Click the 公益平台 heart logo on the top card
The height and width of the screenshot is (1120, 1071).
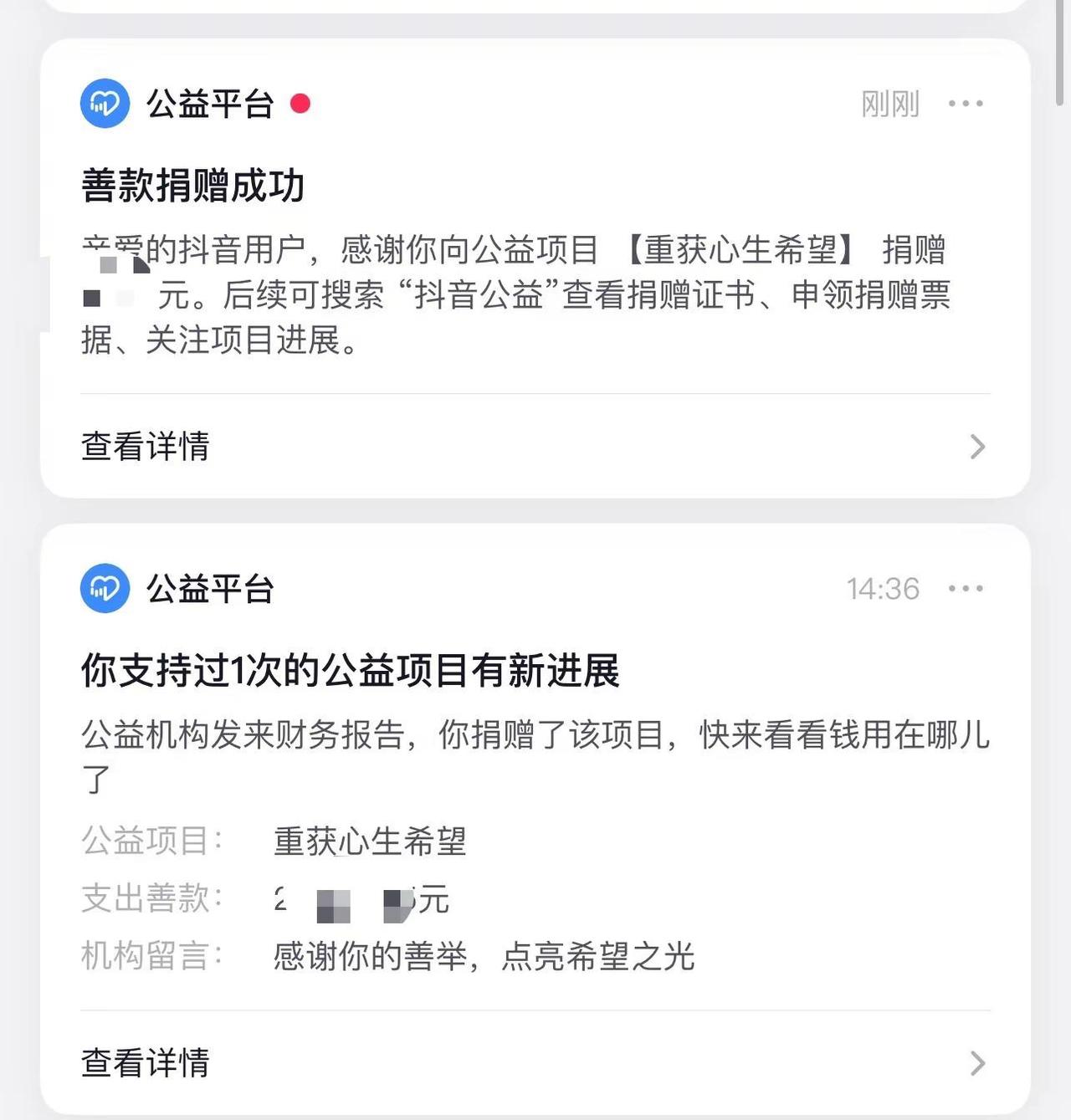104,102
